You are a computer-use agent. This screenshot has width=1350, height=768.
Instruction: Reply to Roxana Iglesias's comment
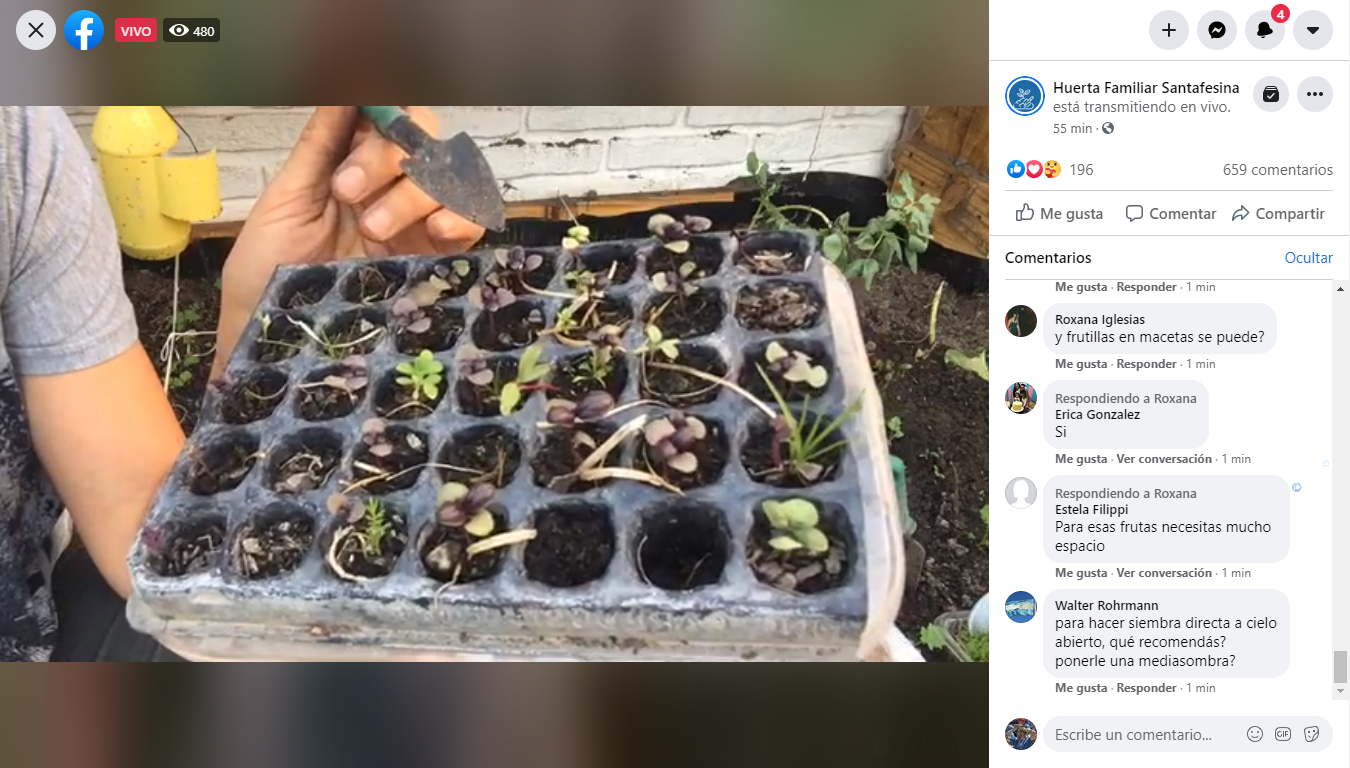click(x=1146, y=364)
